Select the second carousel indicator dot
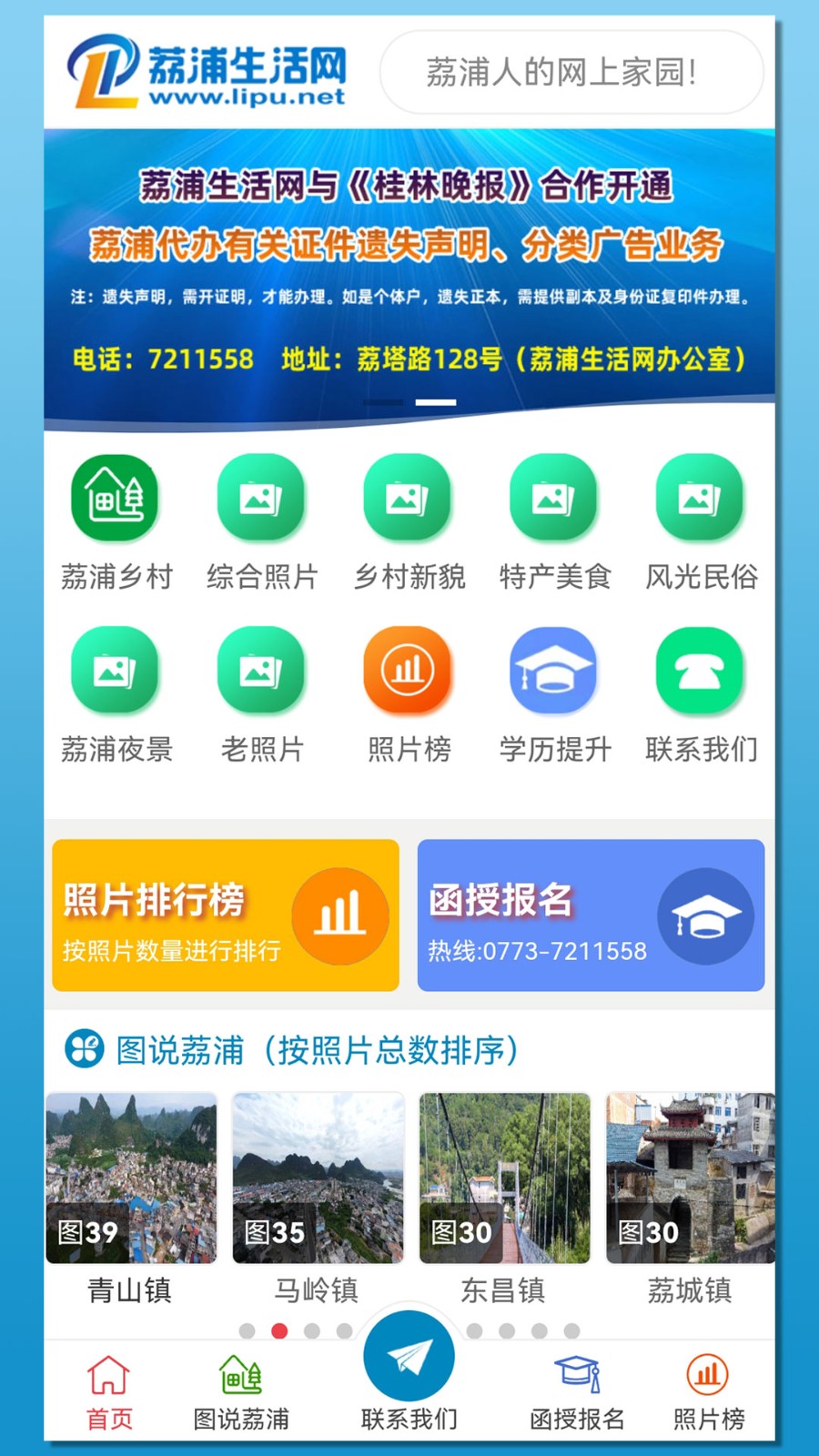This screenshot has width=819, height=1456. pyautogui.click(x=280, y=1330)
